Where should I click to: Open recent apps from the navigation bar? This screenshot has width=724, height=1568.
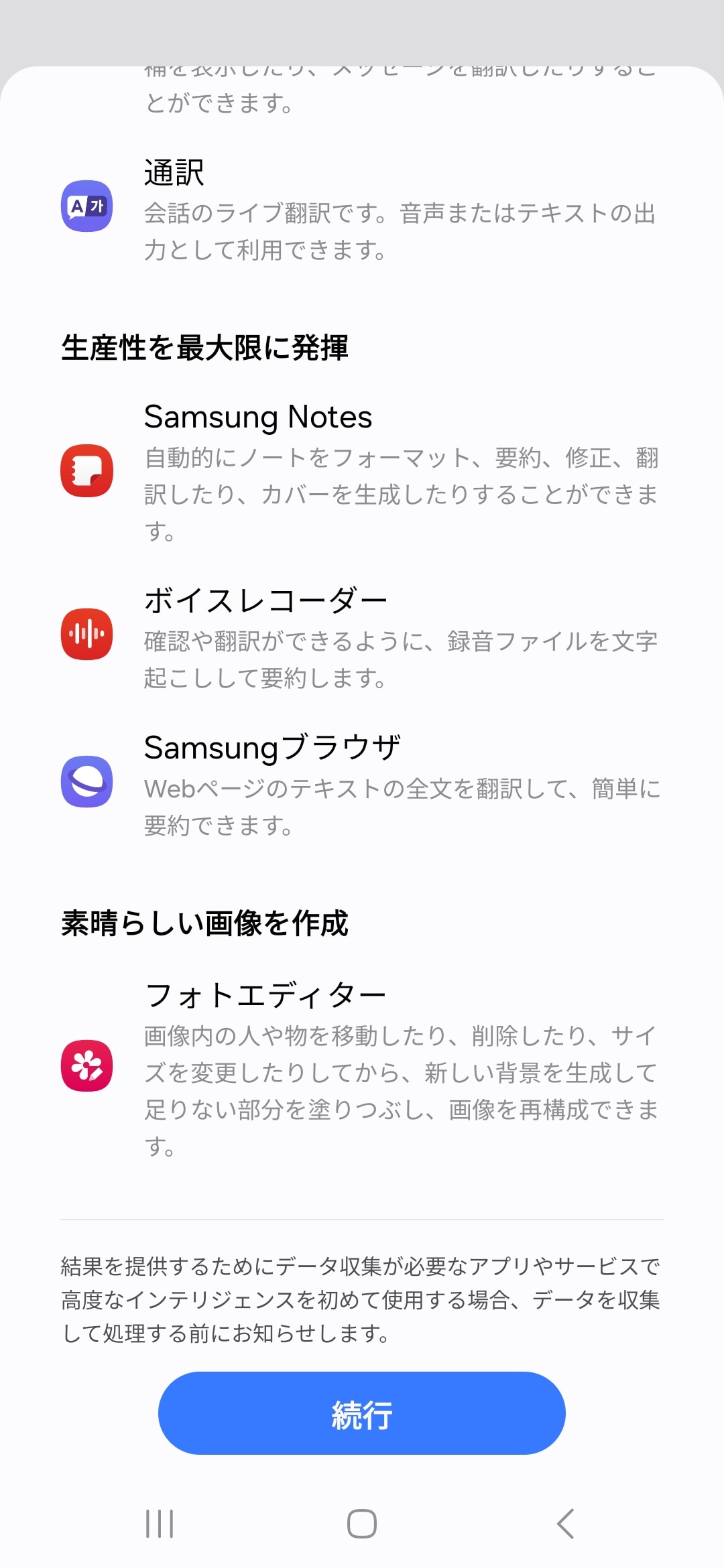click(x=160, y=1524)
